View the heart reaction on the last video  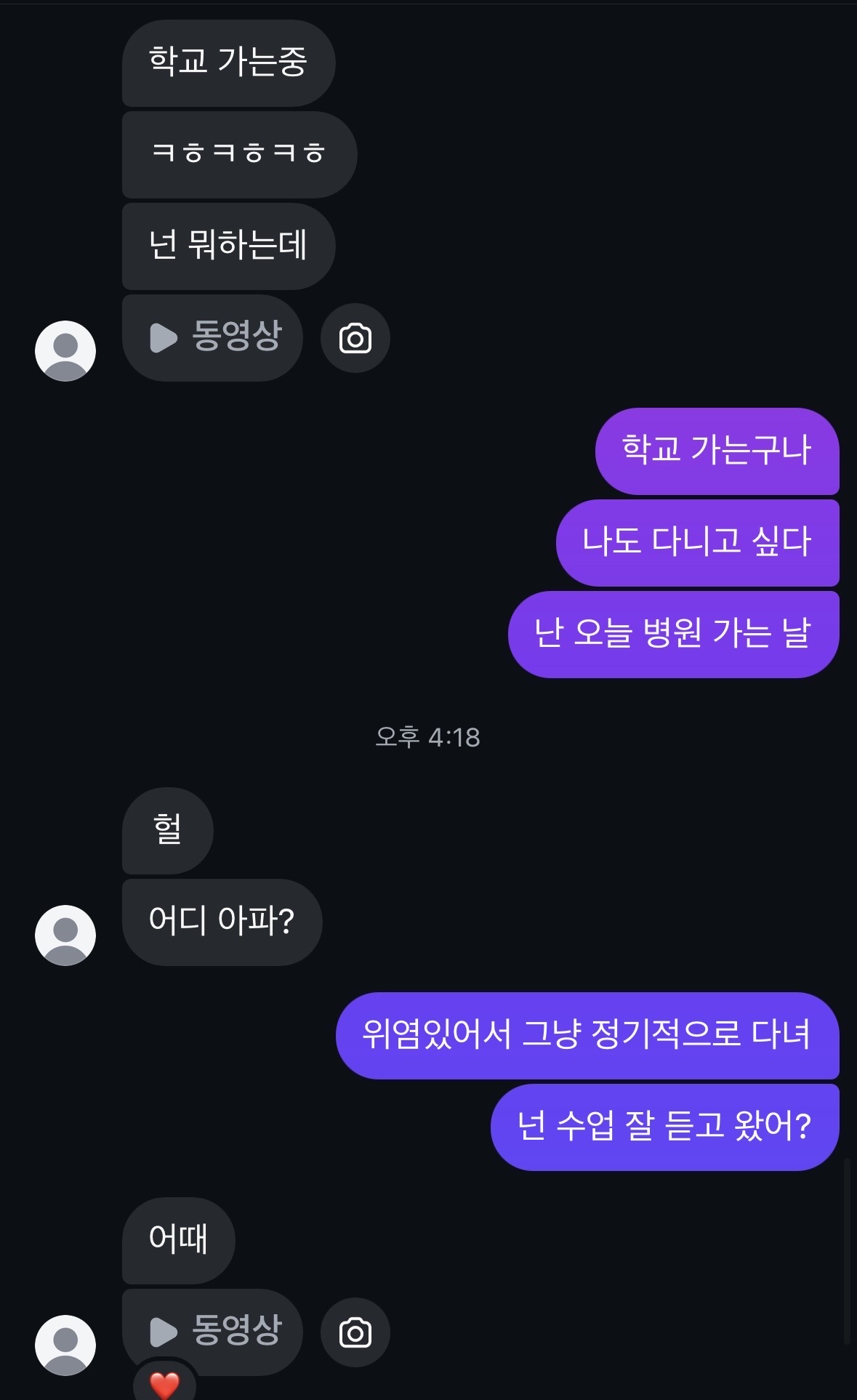[x=164, y=1383]
